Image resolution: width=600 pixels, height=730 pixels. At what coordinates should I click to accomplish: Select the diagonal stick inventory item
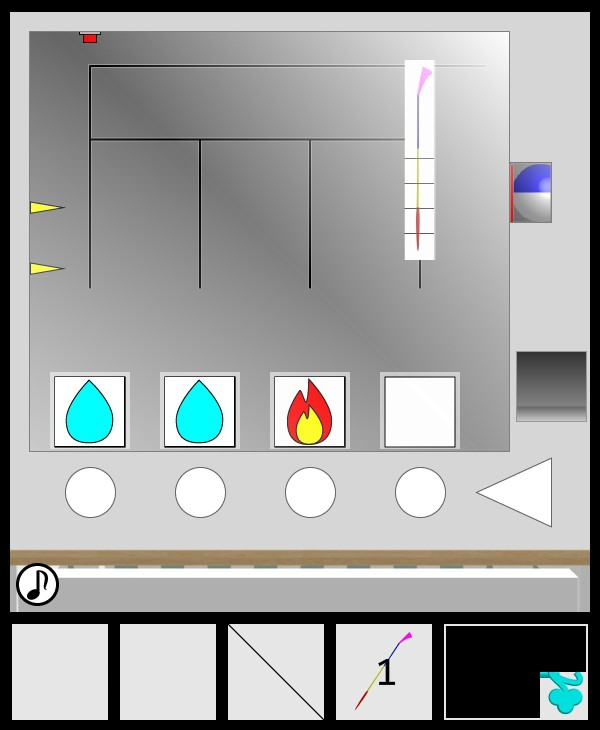click(276, 672)
